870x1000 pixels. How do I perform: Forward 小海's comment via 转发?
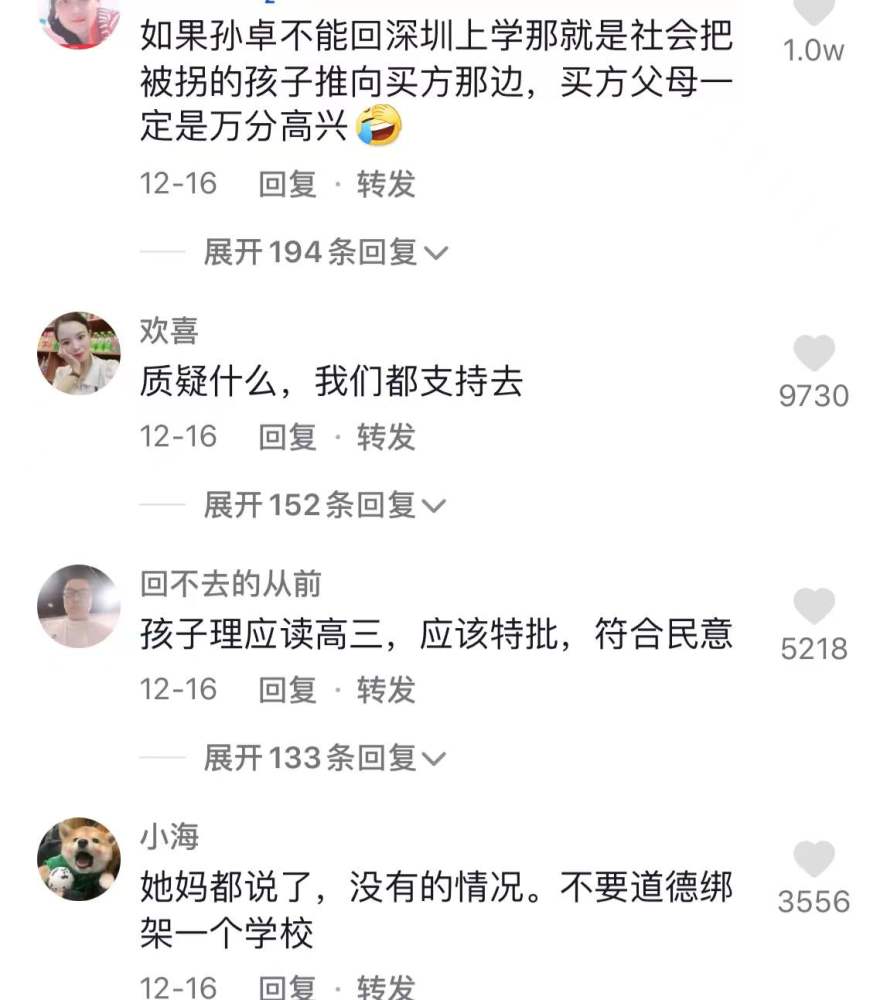click(x=386, y=988)
